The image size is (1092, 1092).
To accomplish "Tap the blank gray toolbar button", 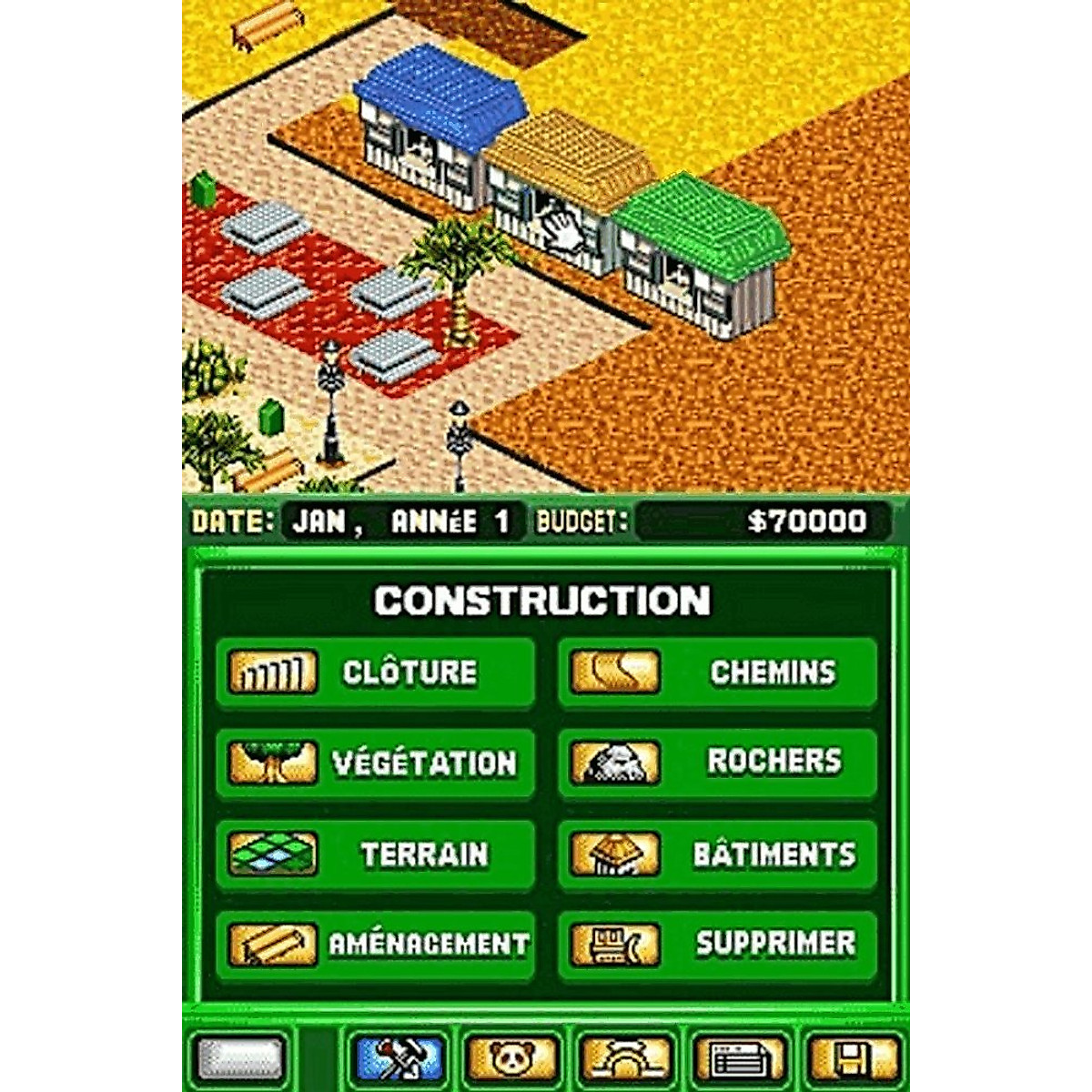I will (x=240, y=1059).
